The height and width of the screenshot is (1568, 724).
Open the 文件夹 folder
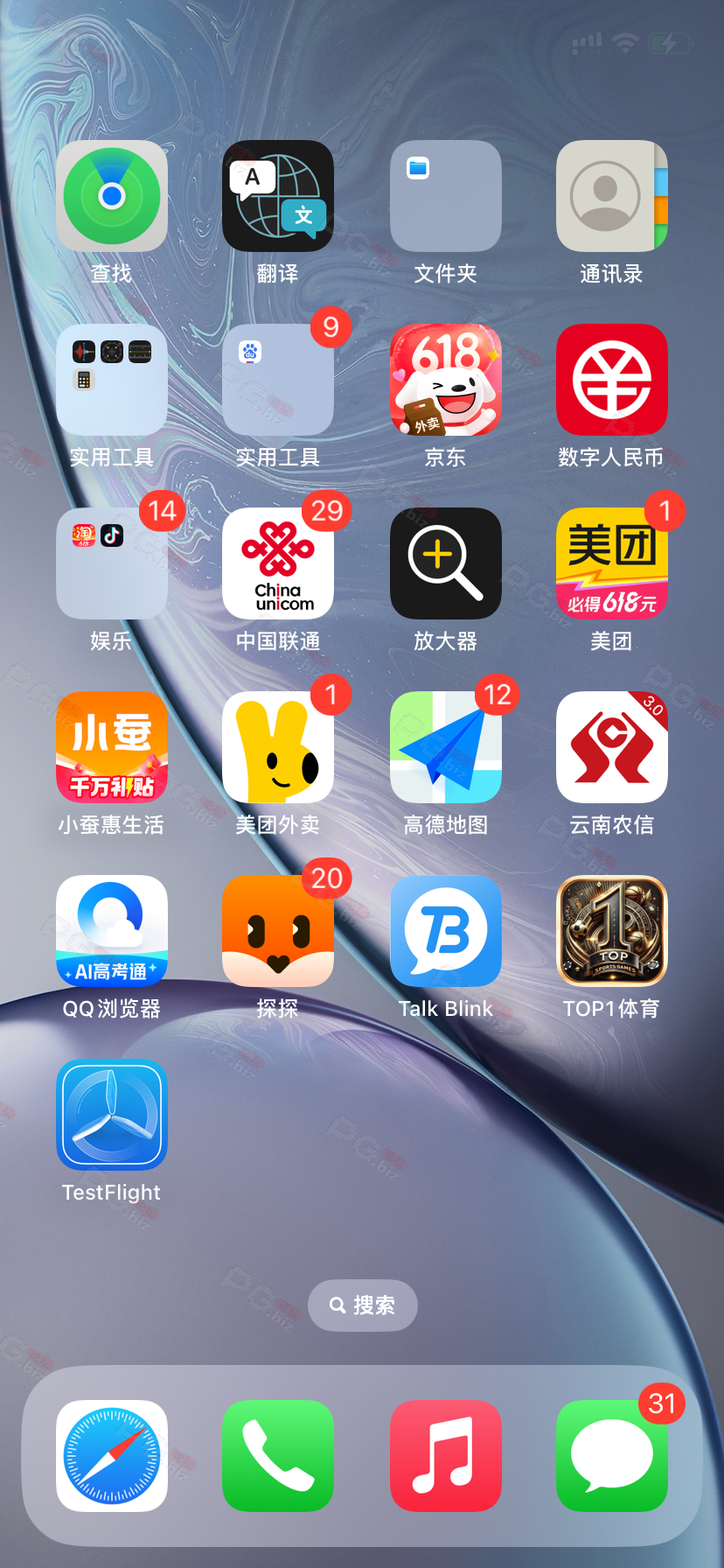(x=446, y=196)
